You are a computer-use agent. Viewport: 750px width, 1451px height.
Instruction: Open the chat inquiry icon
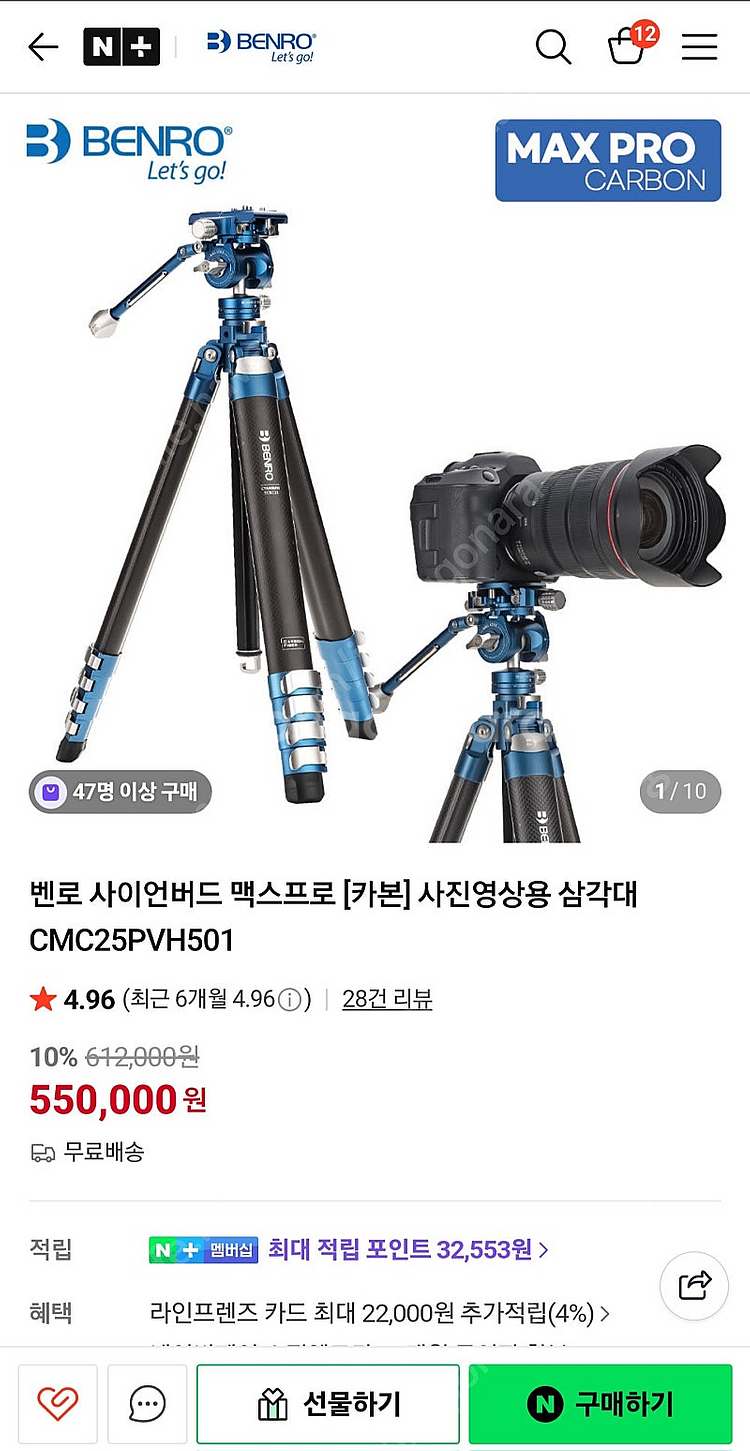(147, 1404)
